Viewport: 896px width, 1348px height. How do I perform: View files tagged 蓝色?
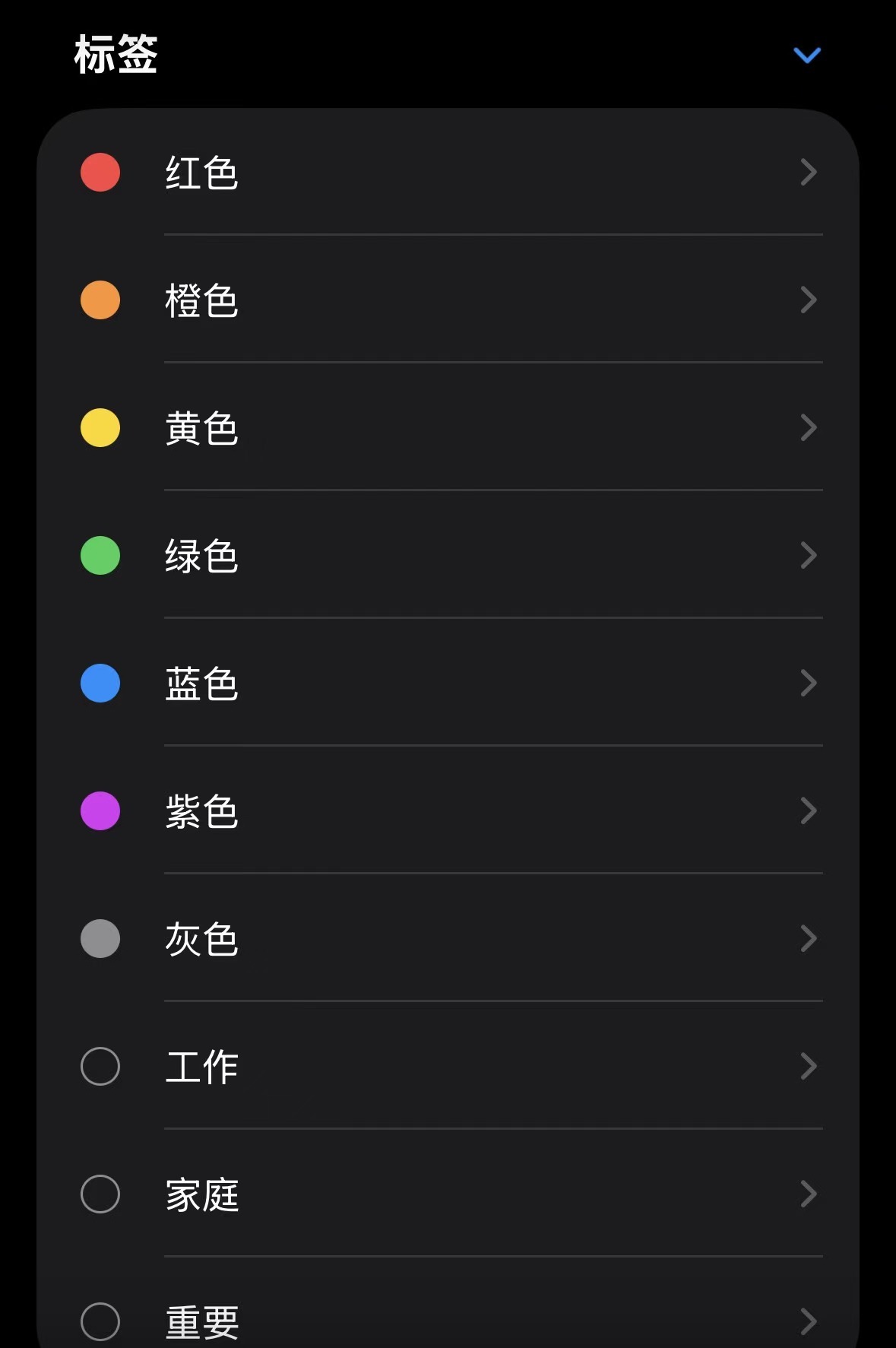pos(448,684)
